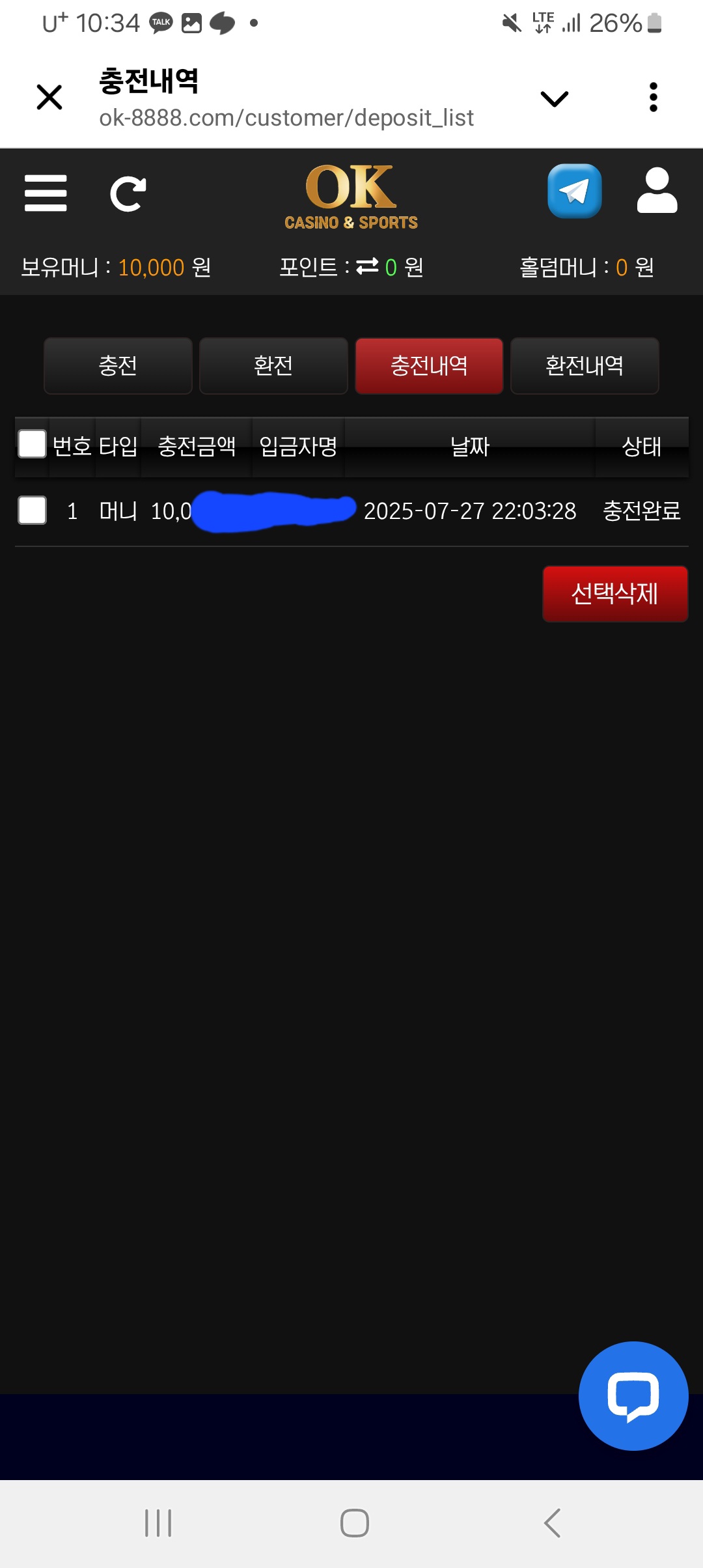703x1568 pixels.
Task: Go back with the system back button
Action: coord(552,1523)
